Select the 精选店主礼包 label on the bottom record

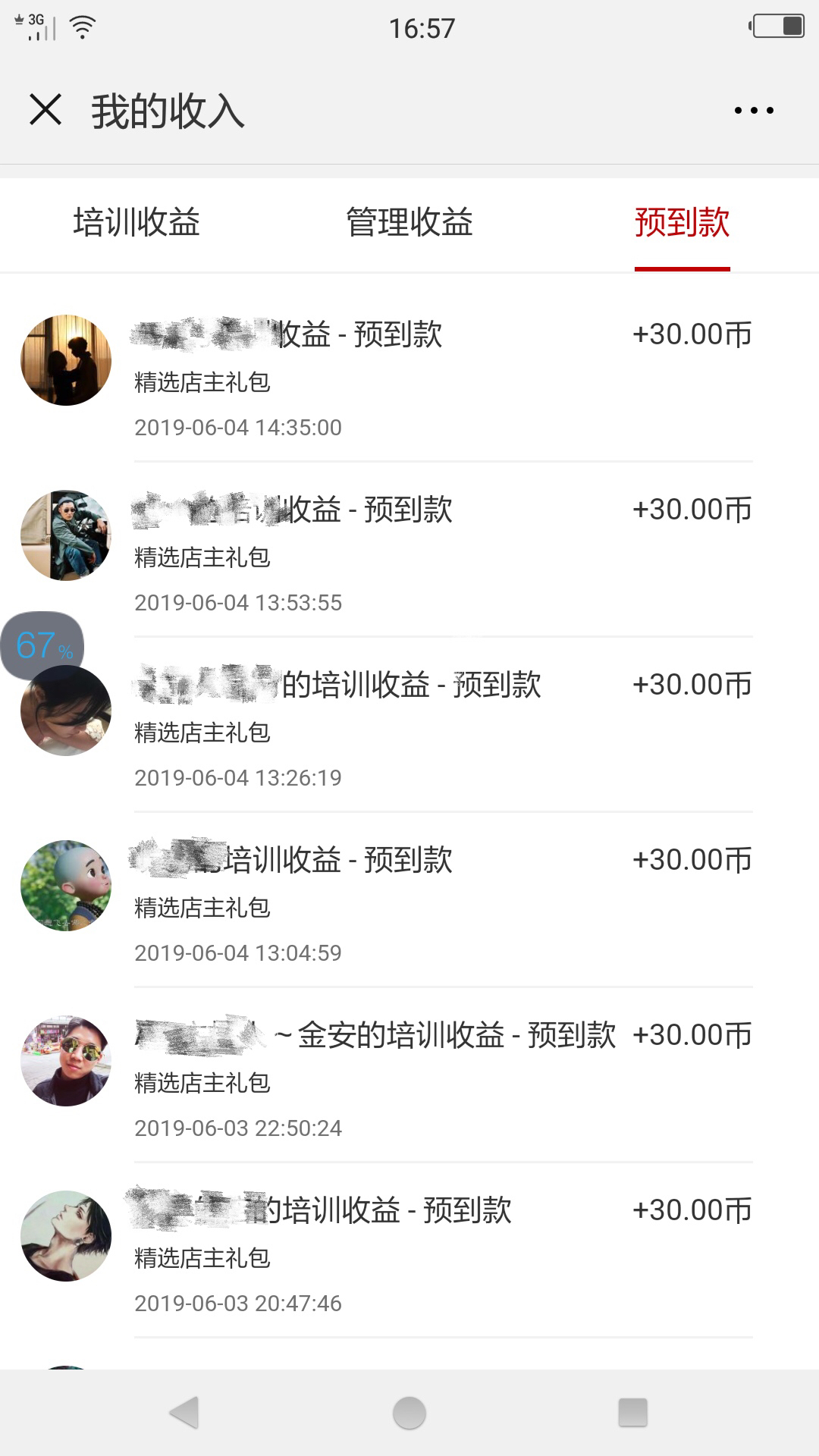tap(202, 1257)
